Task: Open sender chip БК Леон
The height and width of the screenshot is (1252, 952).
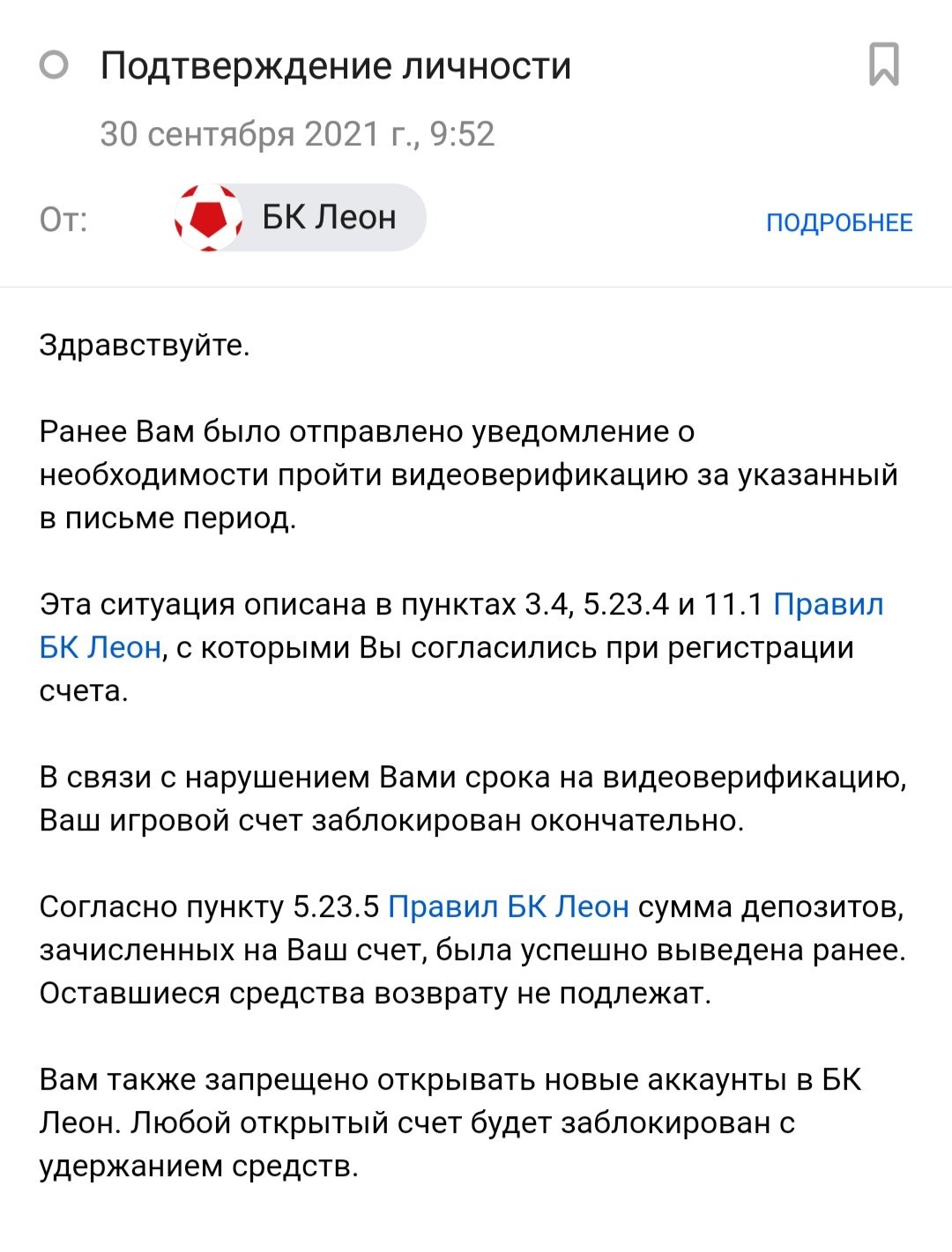Action: tap(300, 218)
